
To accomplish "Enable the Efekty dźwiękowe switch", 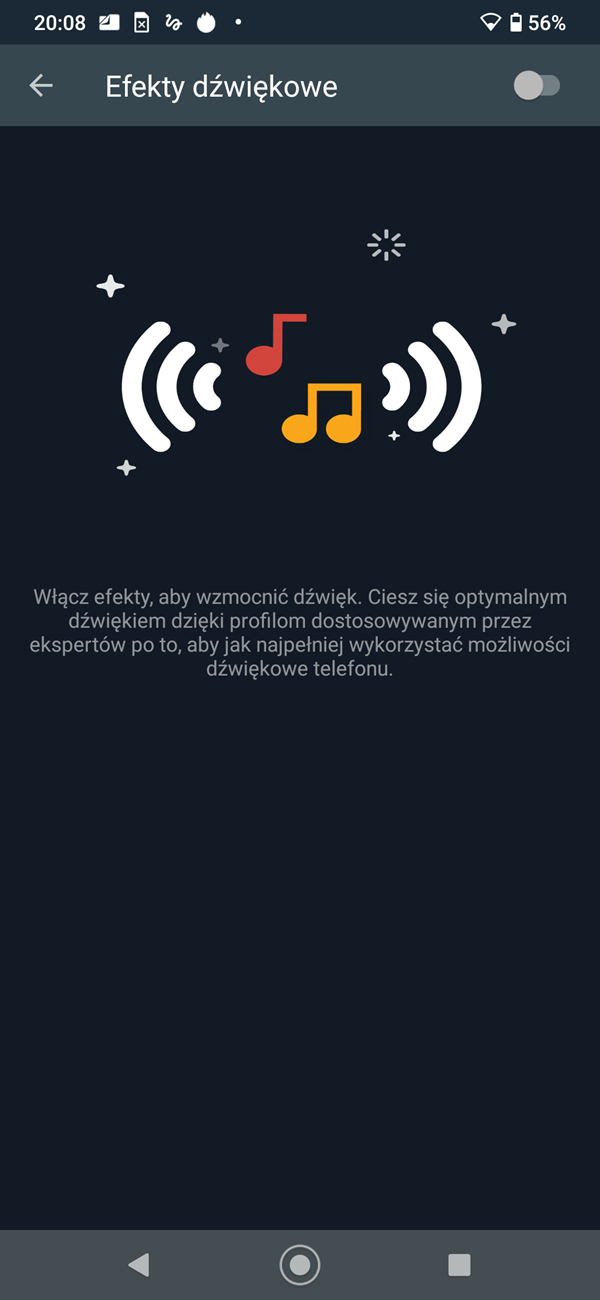I will (x=536, y=86).
